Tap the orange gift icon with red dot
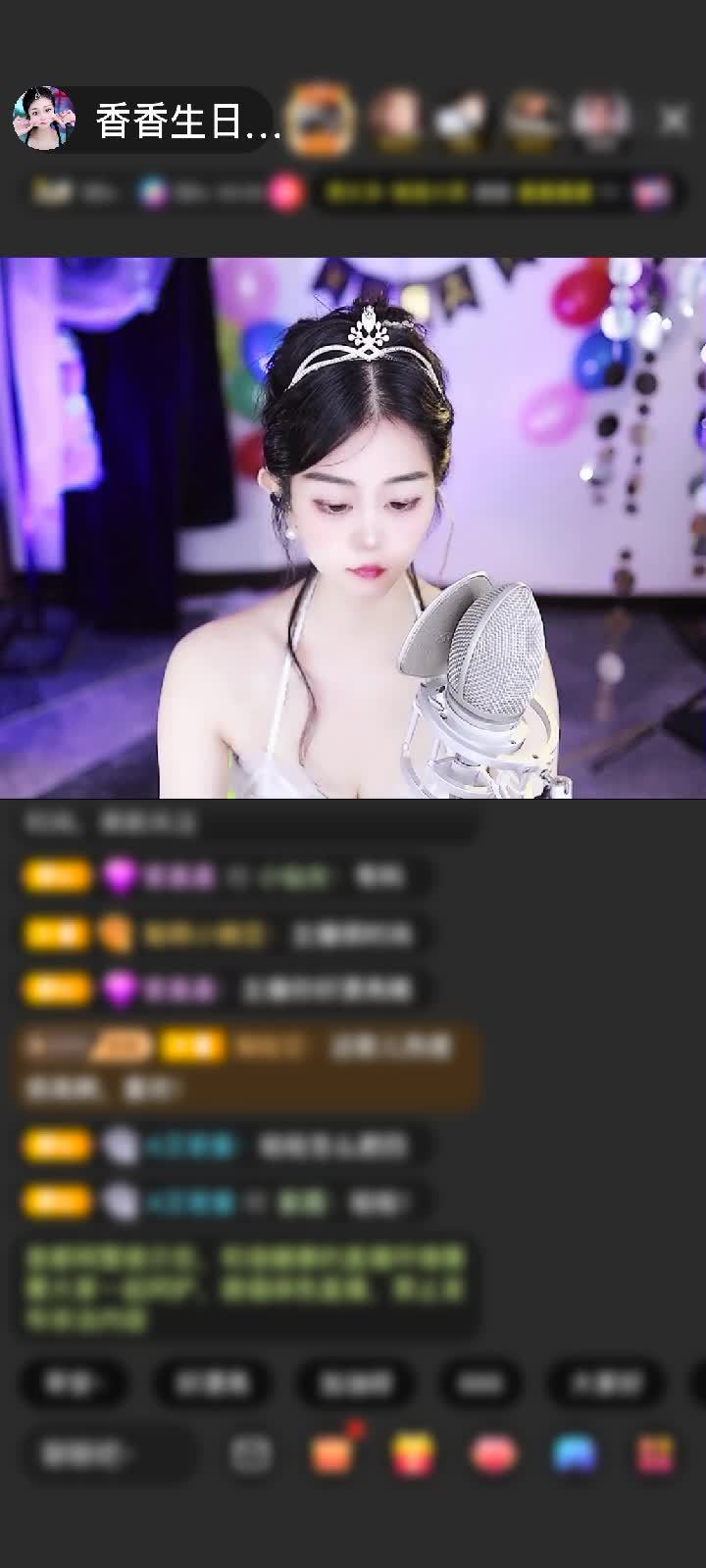The image size is (706, 1568). (332, 1454)
